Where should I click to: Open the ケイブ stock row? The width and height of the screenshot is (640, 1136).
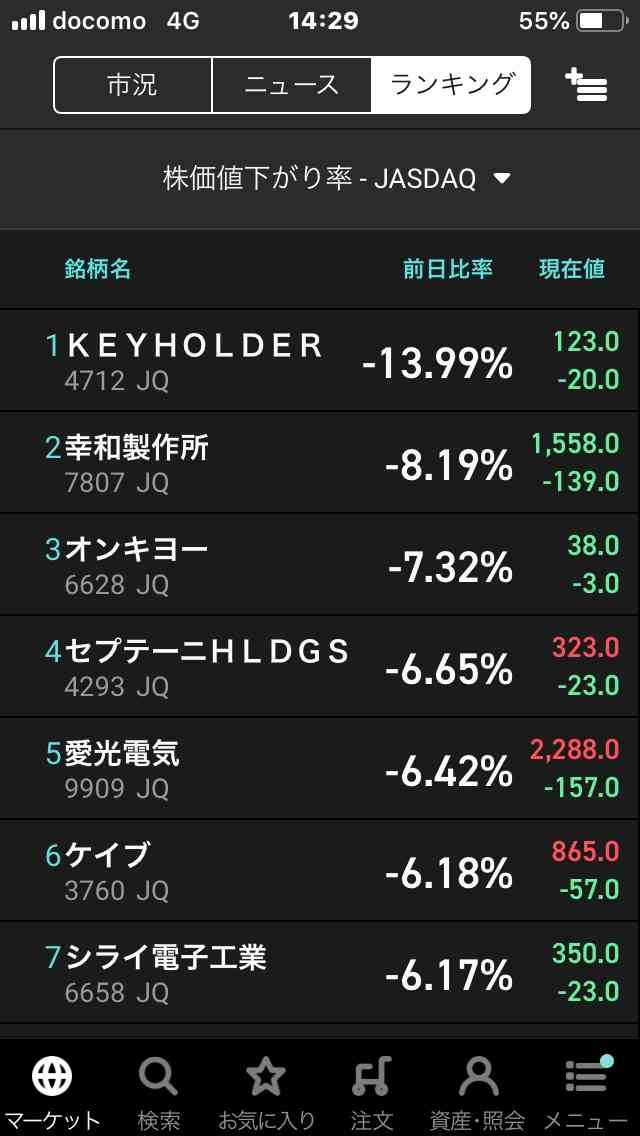[320, 871]
